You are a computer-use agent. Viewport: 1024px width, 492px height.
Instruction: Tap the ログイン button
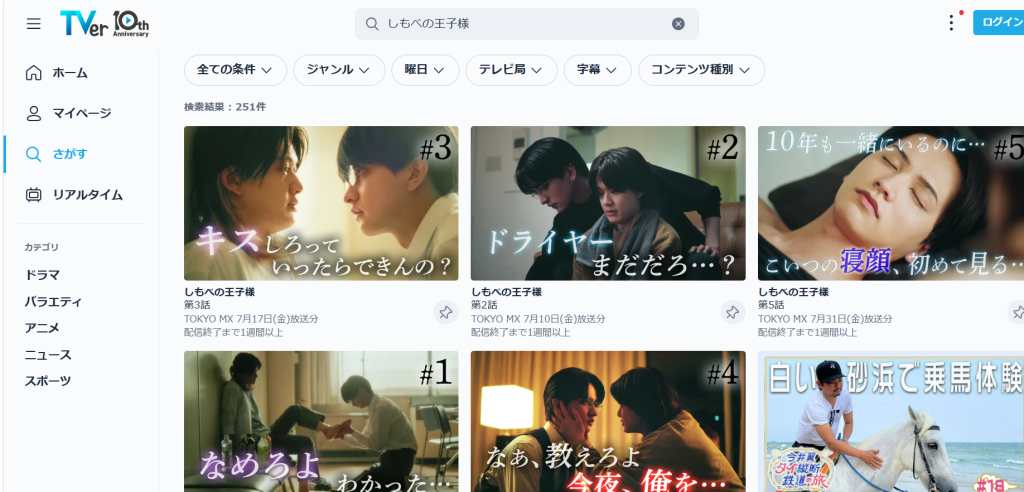tap(999, 22)
